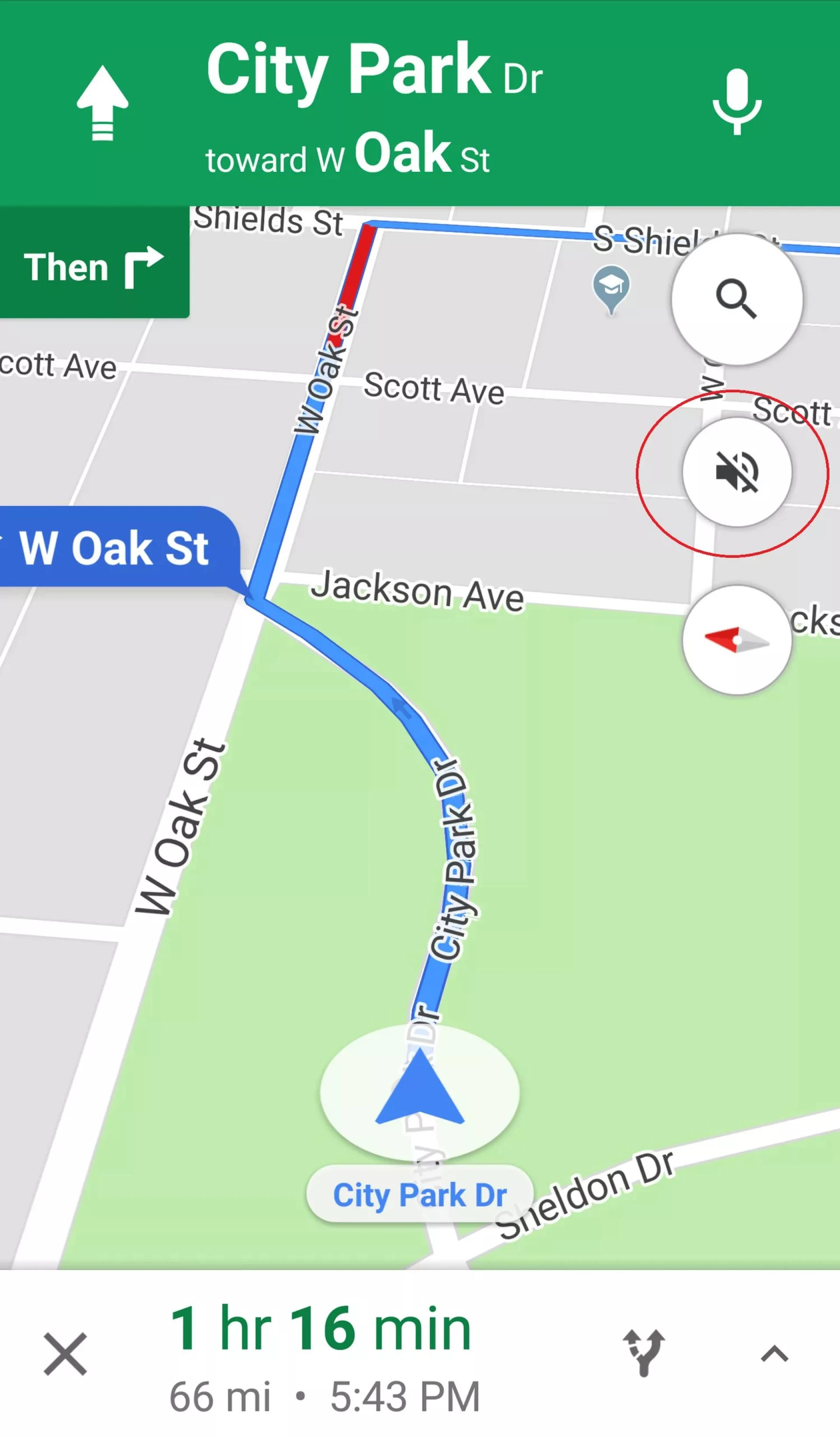
Task: Toggle the muted sound button
Action: pyautogui.click(x=737, y=472)
